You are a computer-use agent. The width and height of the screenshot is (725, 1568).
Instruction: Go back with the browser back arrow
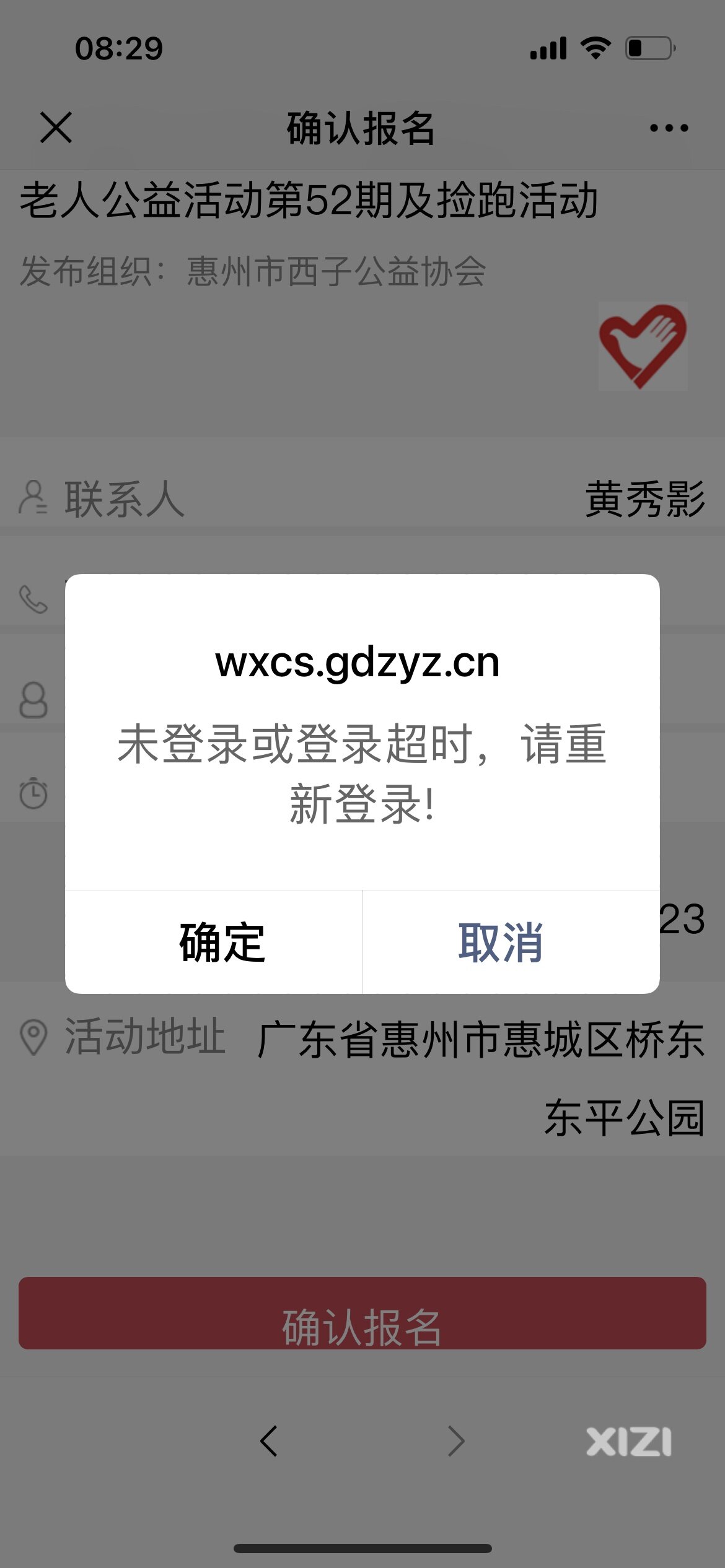pyautogui.click(x=269, y=1441)
